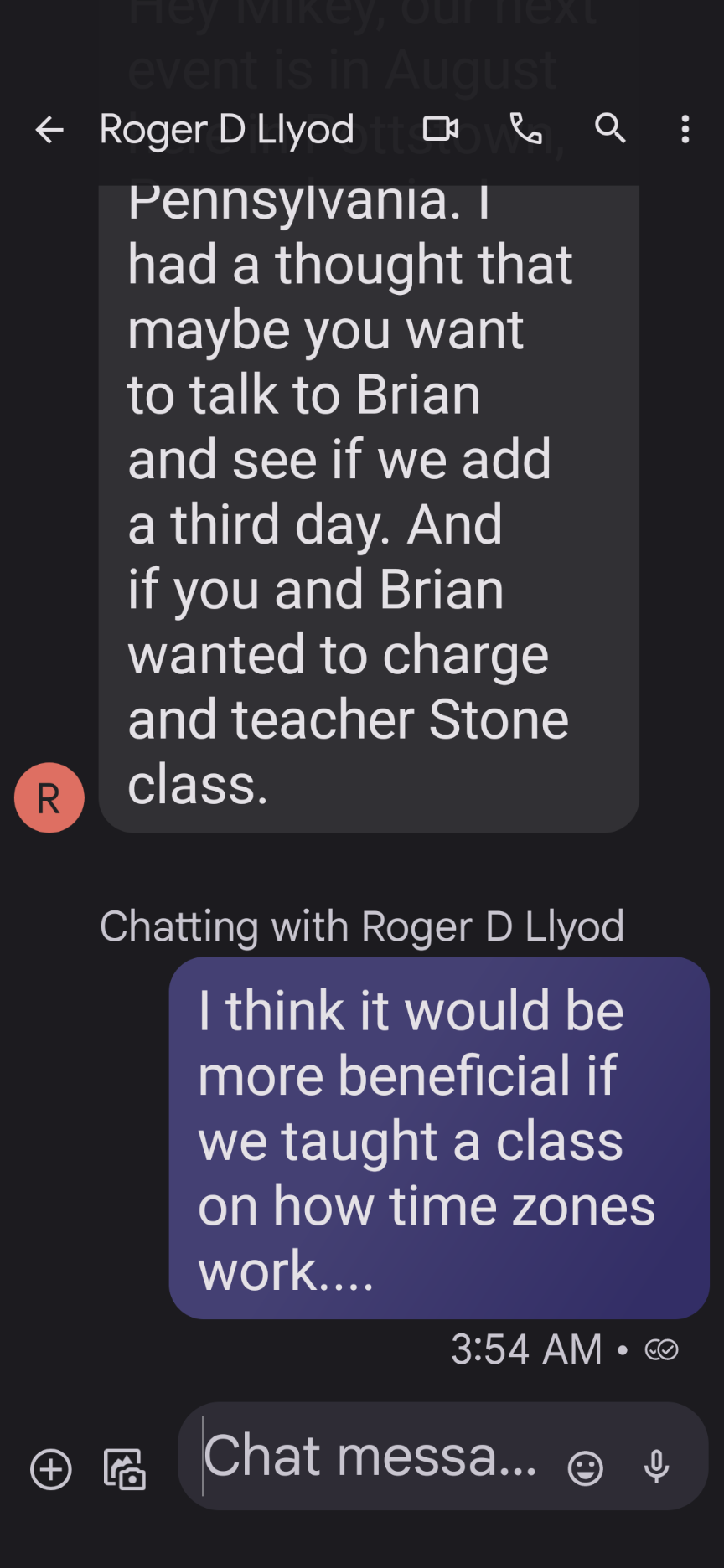Open Roger's contact avatar
Image resolution: width=724 pixels, height=1568 pixels.
point(49,797)
